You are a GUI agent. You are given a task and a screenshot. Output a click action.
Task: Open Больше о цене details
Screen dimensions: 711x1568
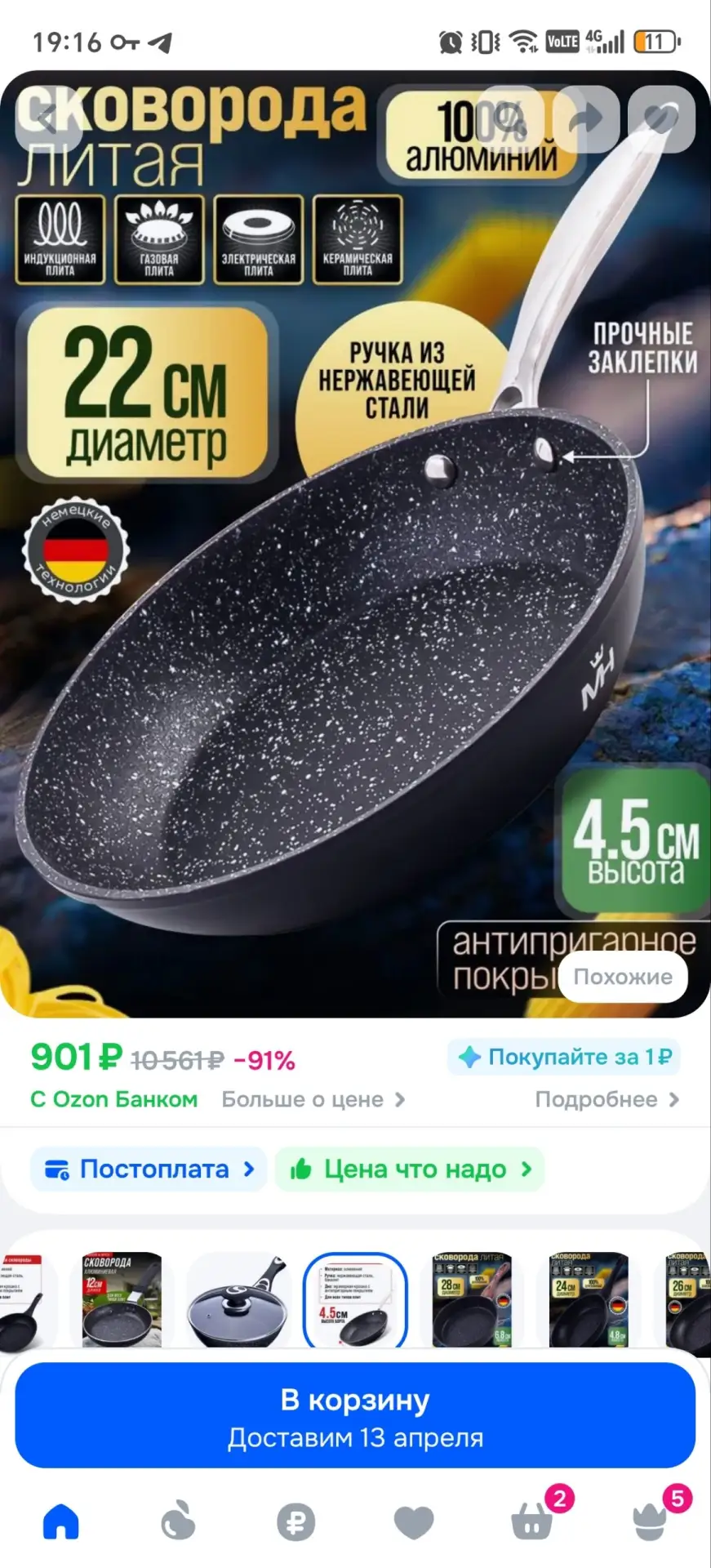point(313,1099)
